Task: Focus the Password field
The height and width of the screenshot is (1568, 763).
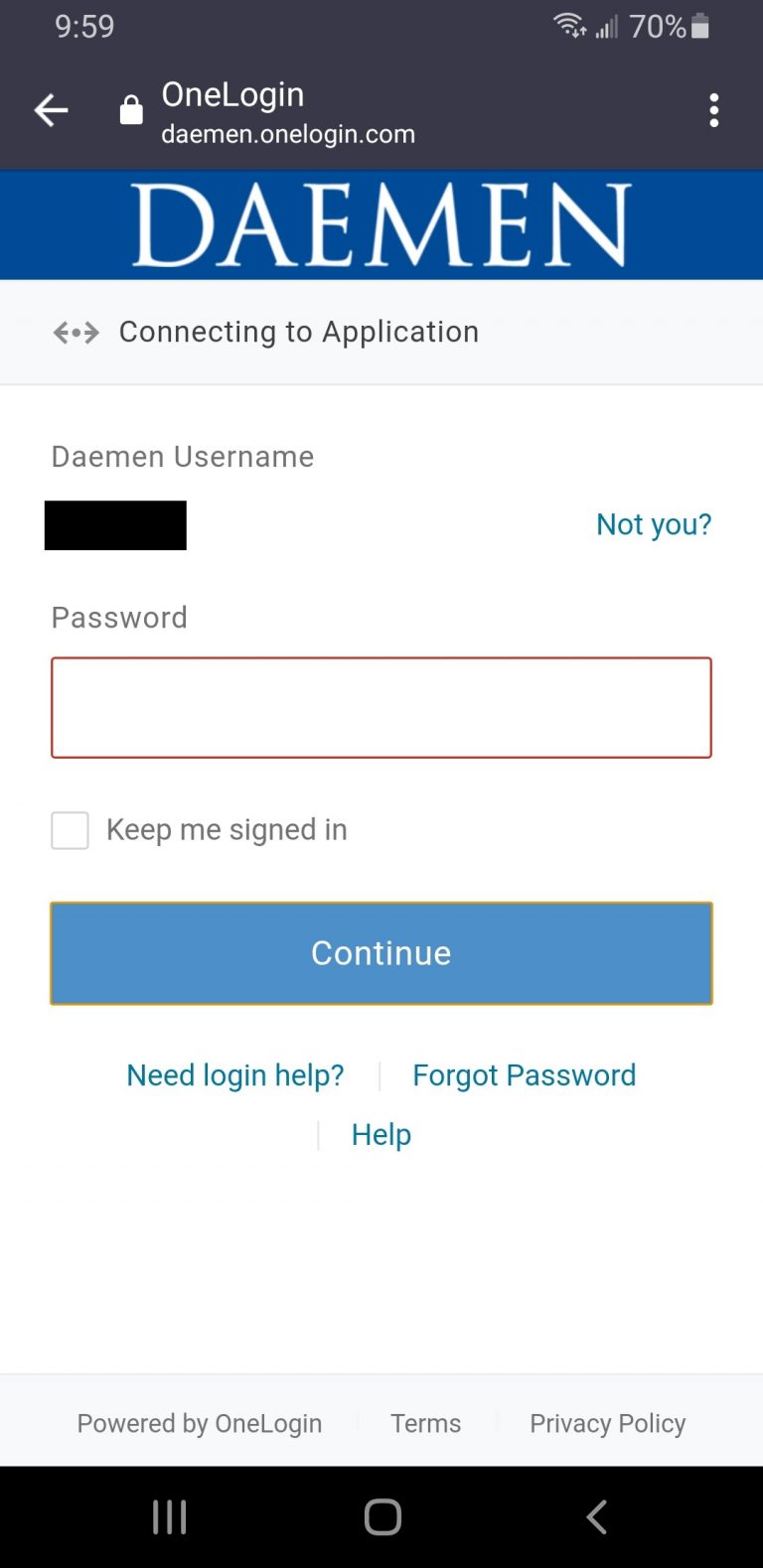Action: (381, 708)
